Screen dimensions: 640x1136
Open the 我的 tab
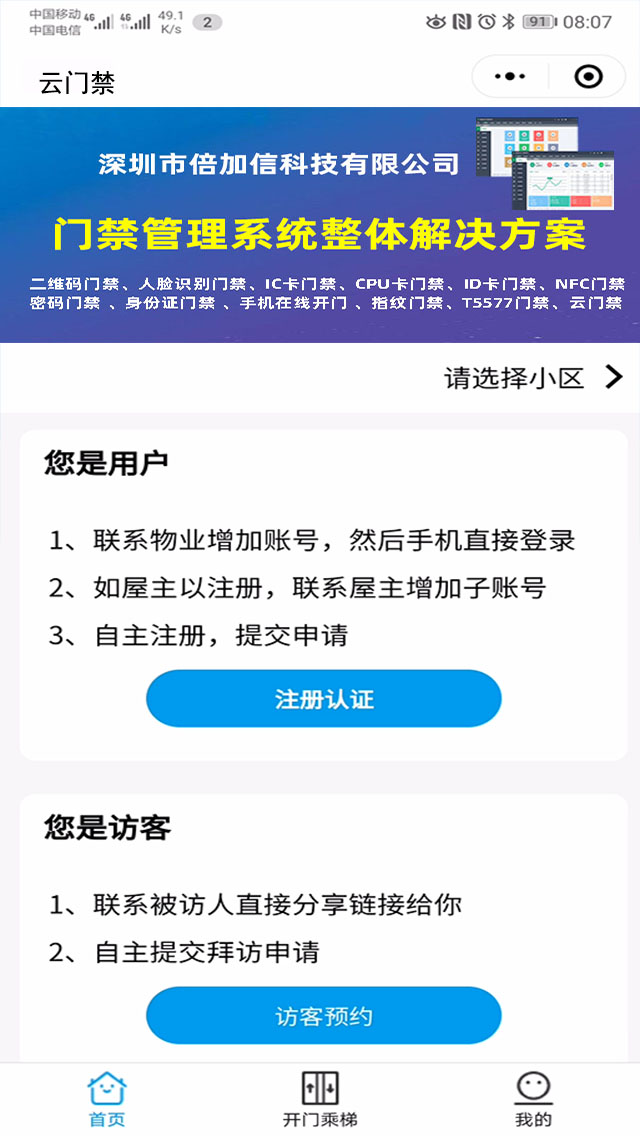[533, 1098]
